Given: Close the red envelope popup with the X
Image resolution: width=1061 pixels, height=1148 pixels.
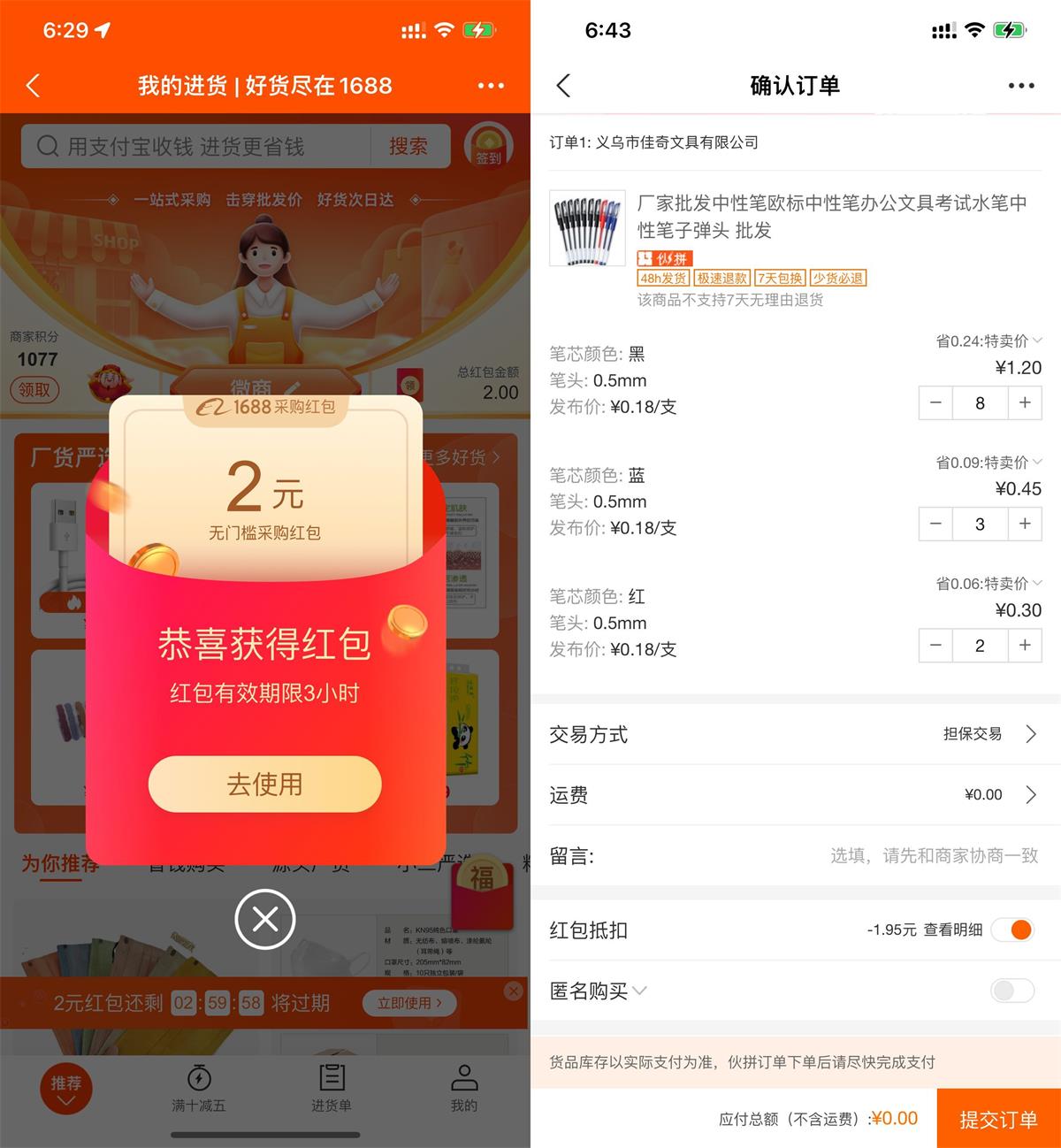Looking at the screenshot, I should tap(264, 920).
